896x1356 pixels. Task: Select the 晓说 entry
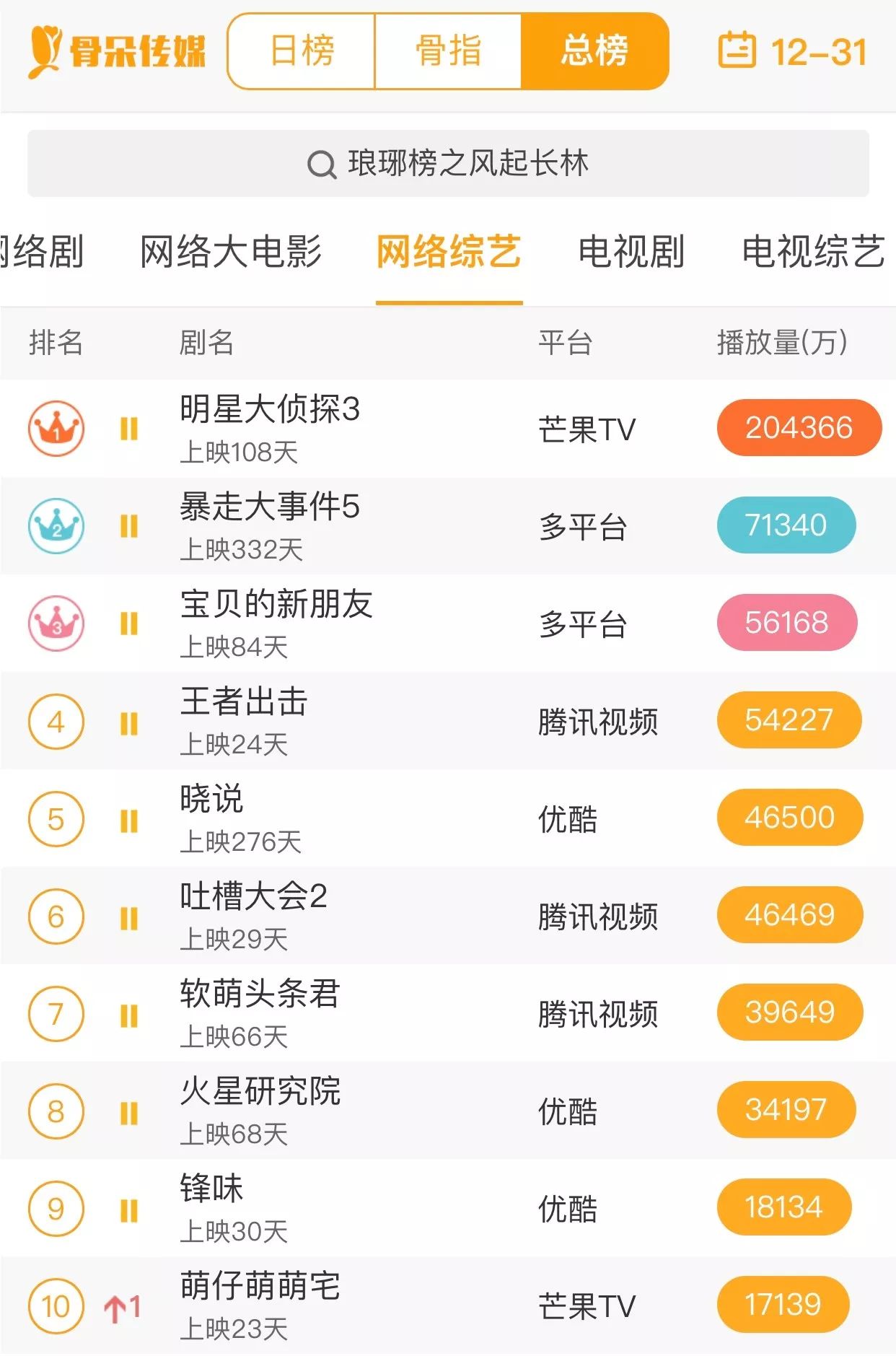click(212, 800)
